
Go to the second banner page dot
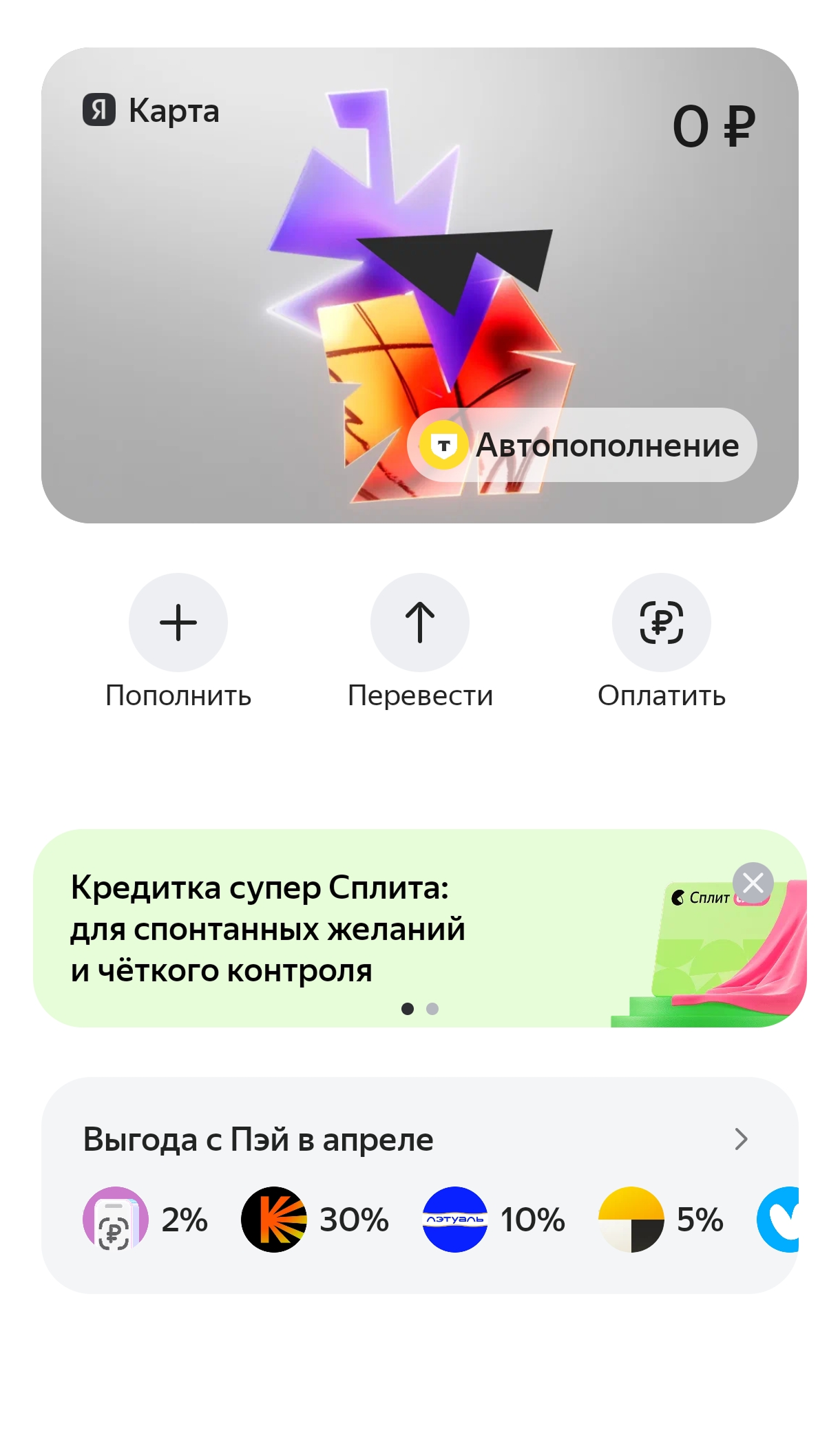pyautogui.click(x=432, y=1009)
